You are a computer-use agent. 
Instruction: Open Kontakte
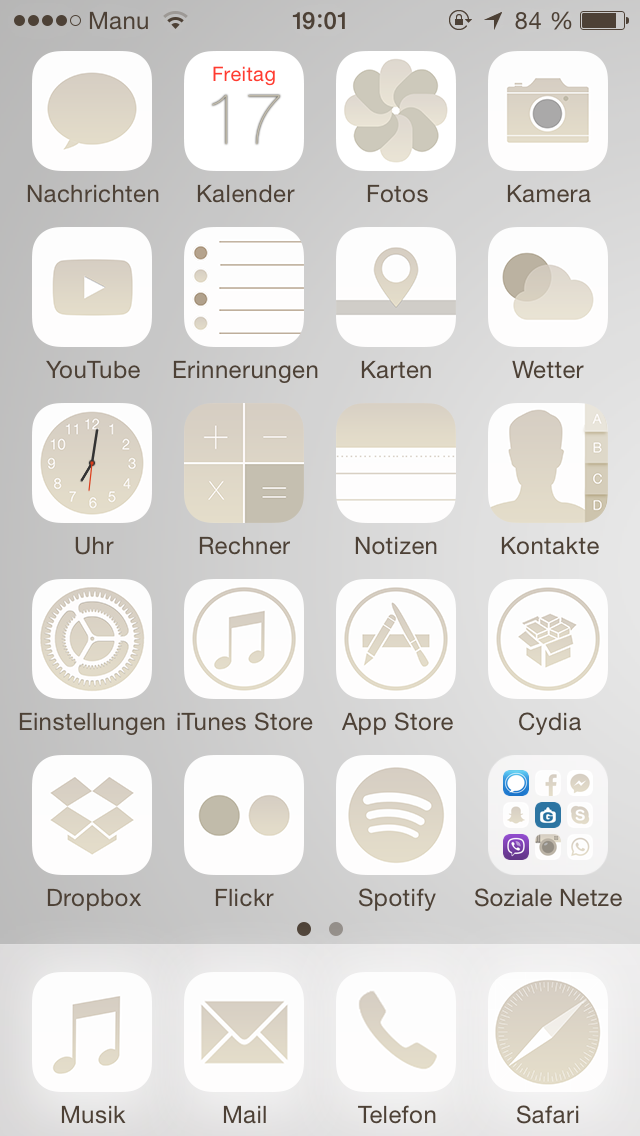[x=548, y=463]
